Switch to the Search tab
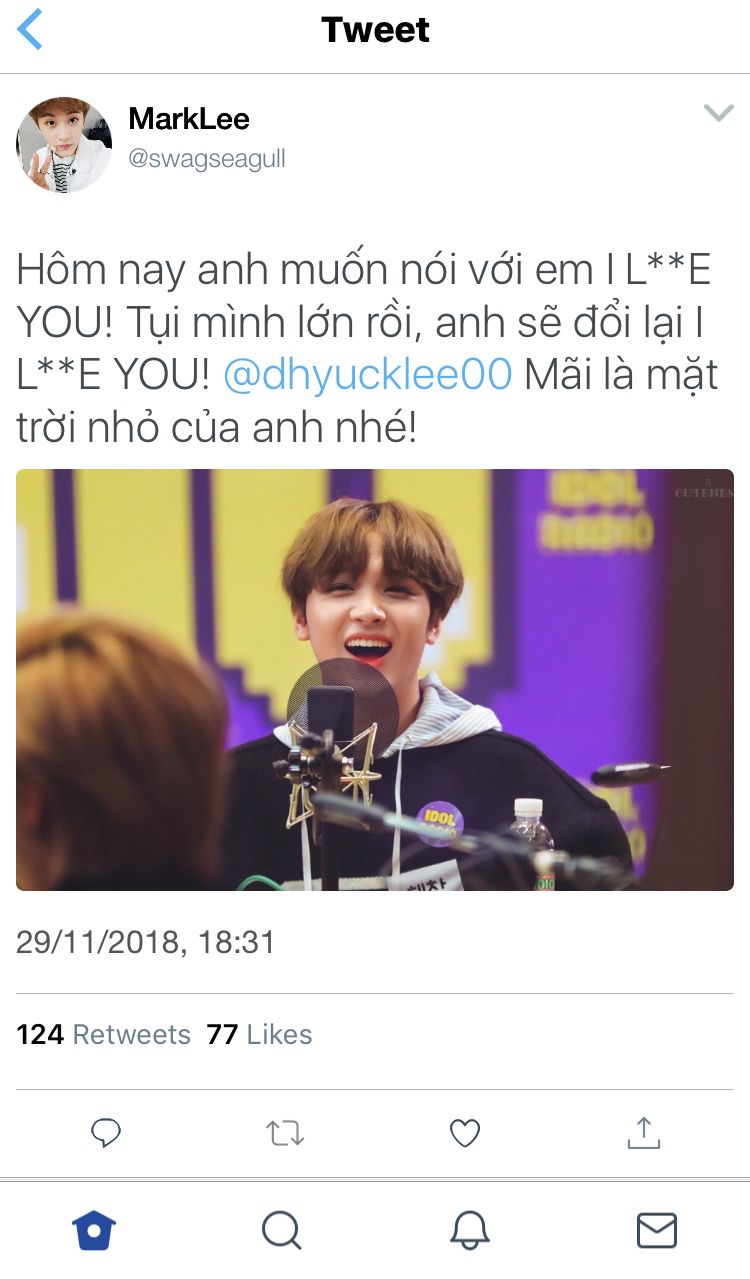 tap(282, 1230)
